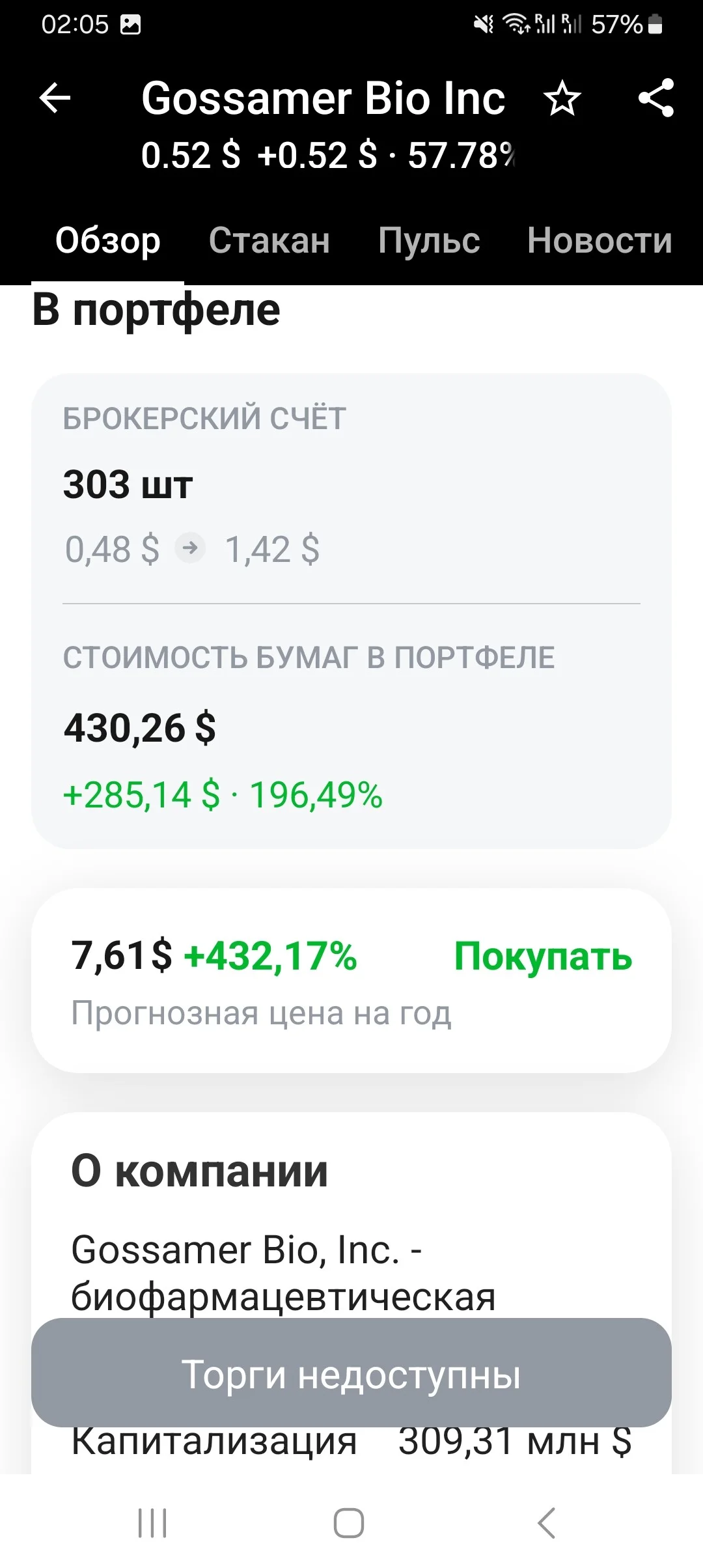Viewport: 703px width, 1568px height.
Task: Switch to the Обзор tab
Action: point(108,241)
